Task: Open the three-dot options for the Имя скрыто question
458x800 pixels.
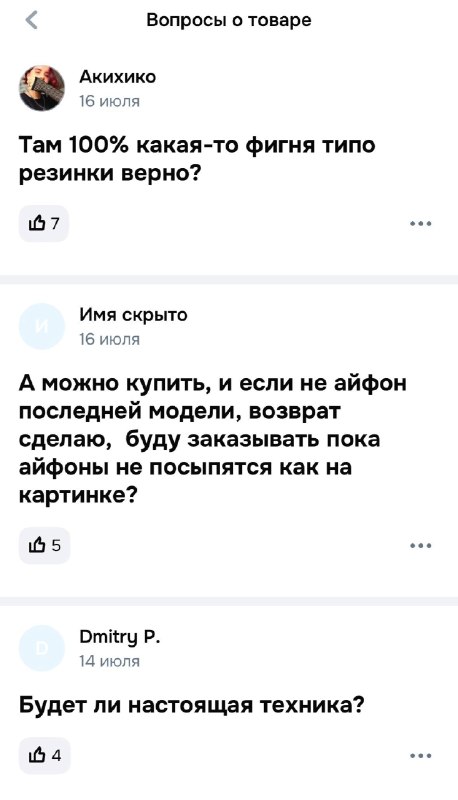Action: [421, 545]
